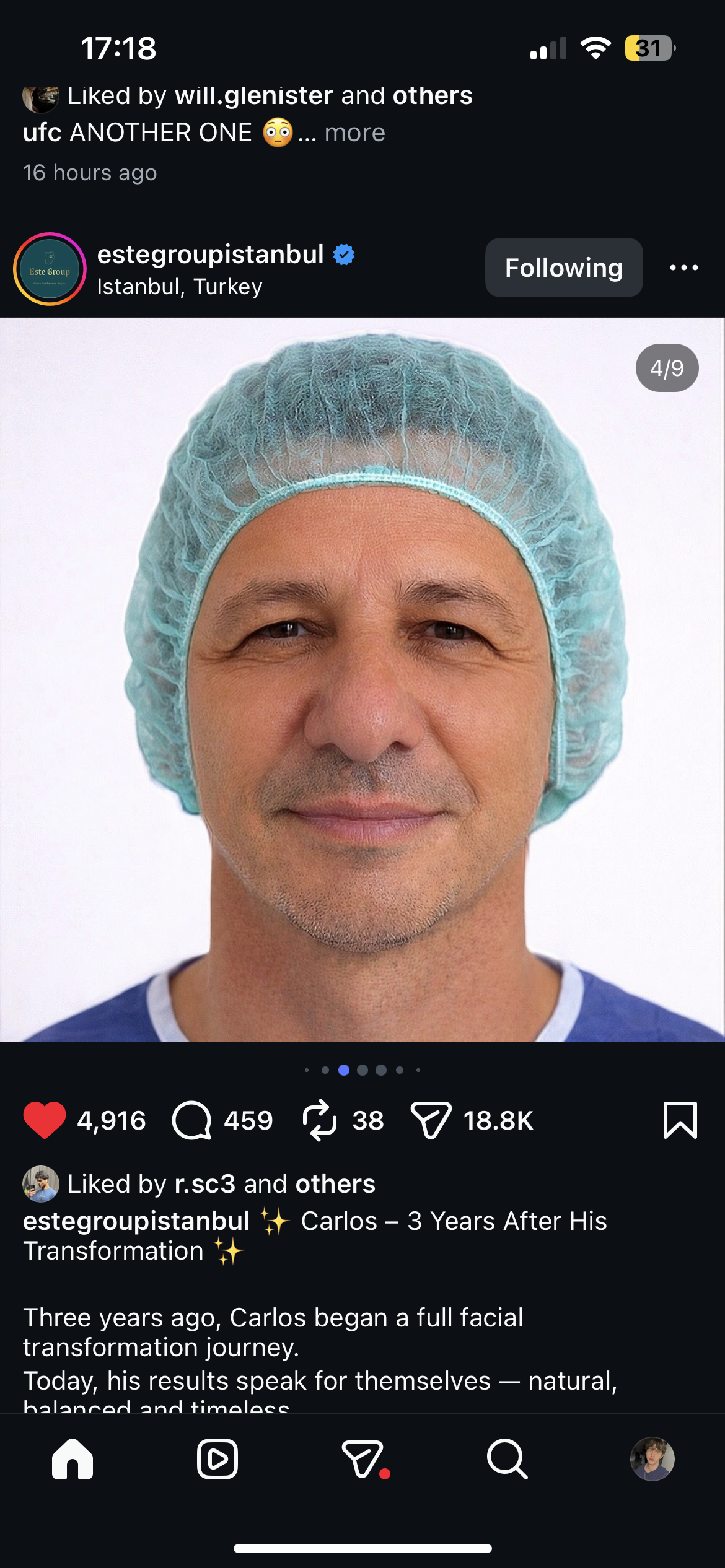Tap the Following button
Image resolution: width=725 pixels, height=1568 pixels.
click(563, 268)
